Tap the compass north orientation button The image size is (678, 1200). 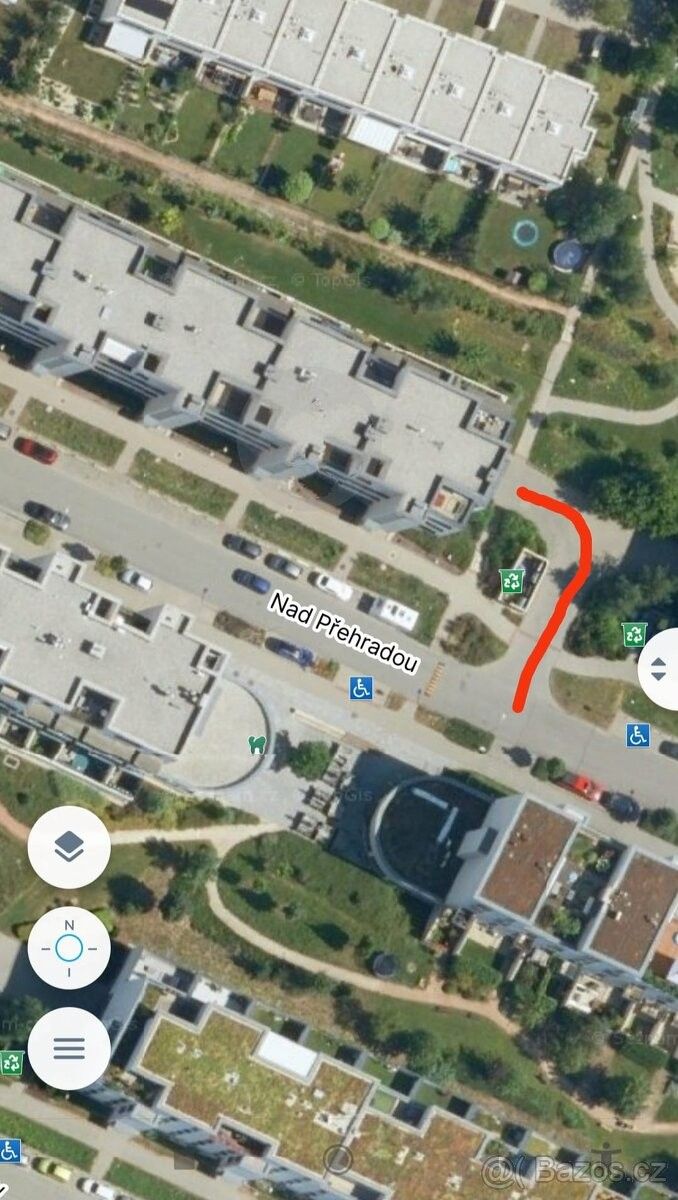tap(69, 947)
